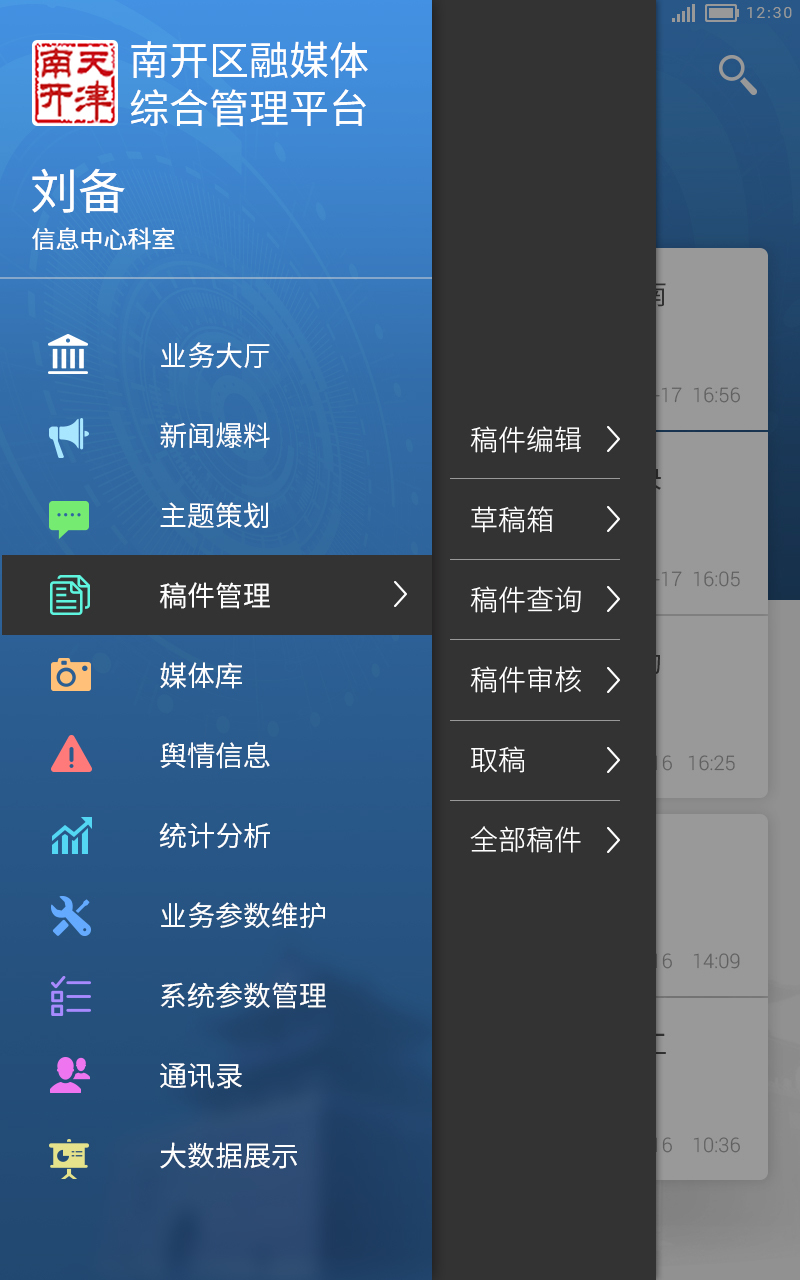View 全部稿件

535,840
